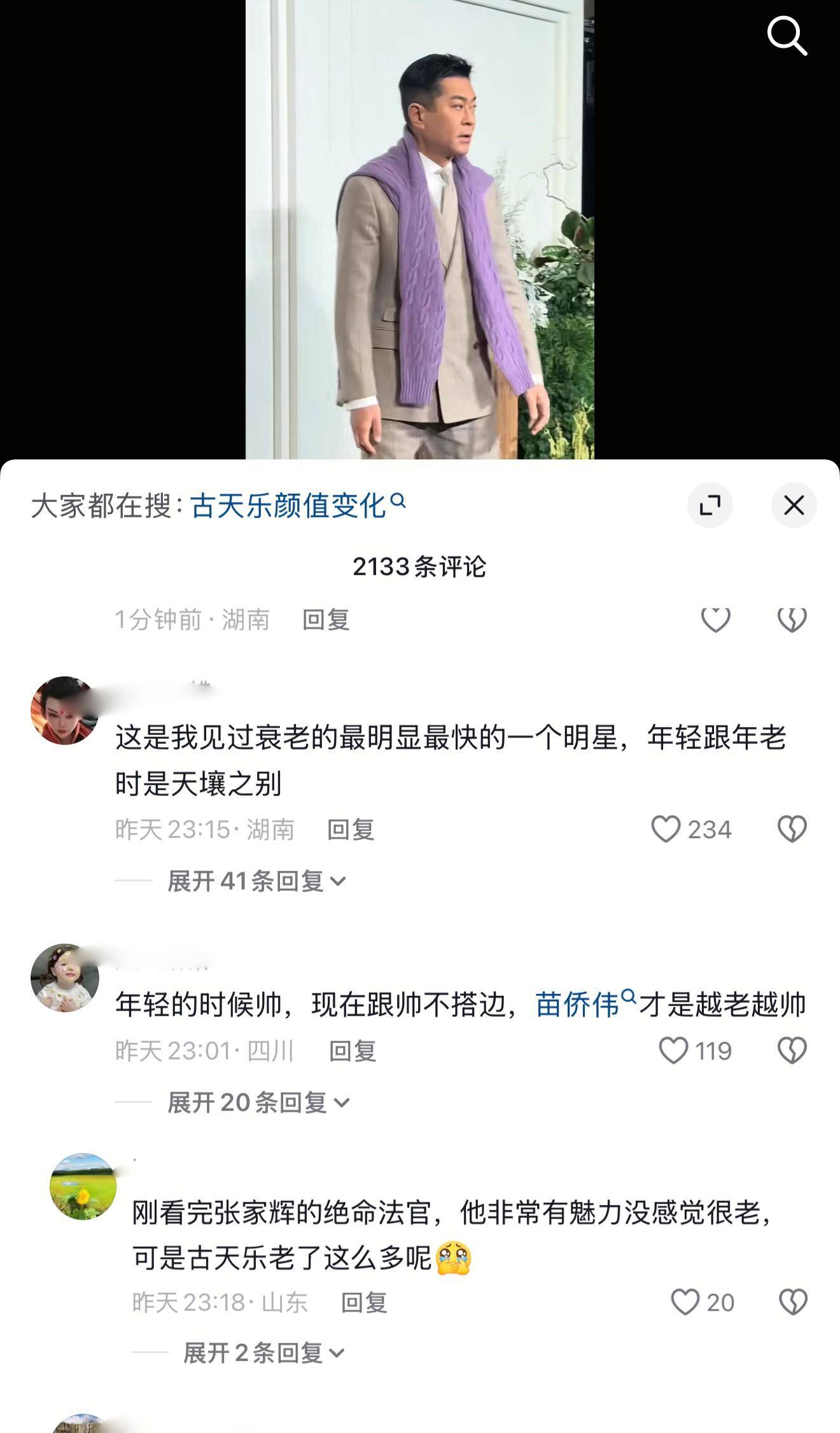Image resolution: width=840 pixels, height=1433 pixels.
Task: Open the baby avatar commenter's profile
Action: pos(65,977)
